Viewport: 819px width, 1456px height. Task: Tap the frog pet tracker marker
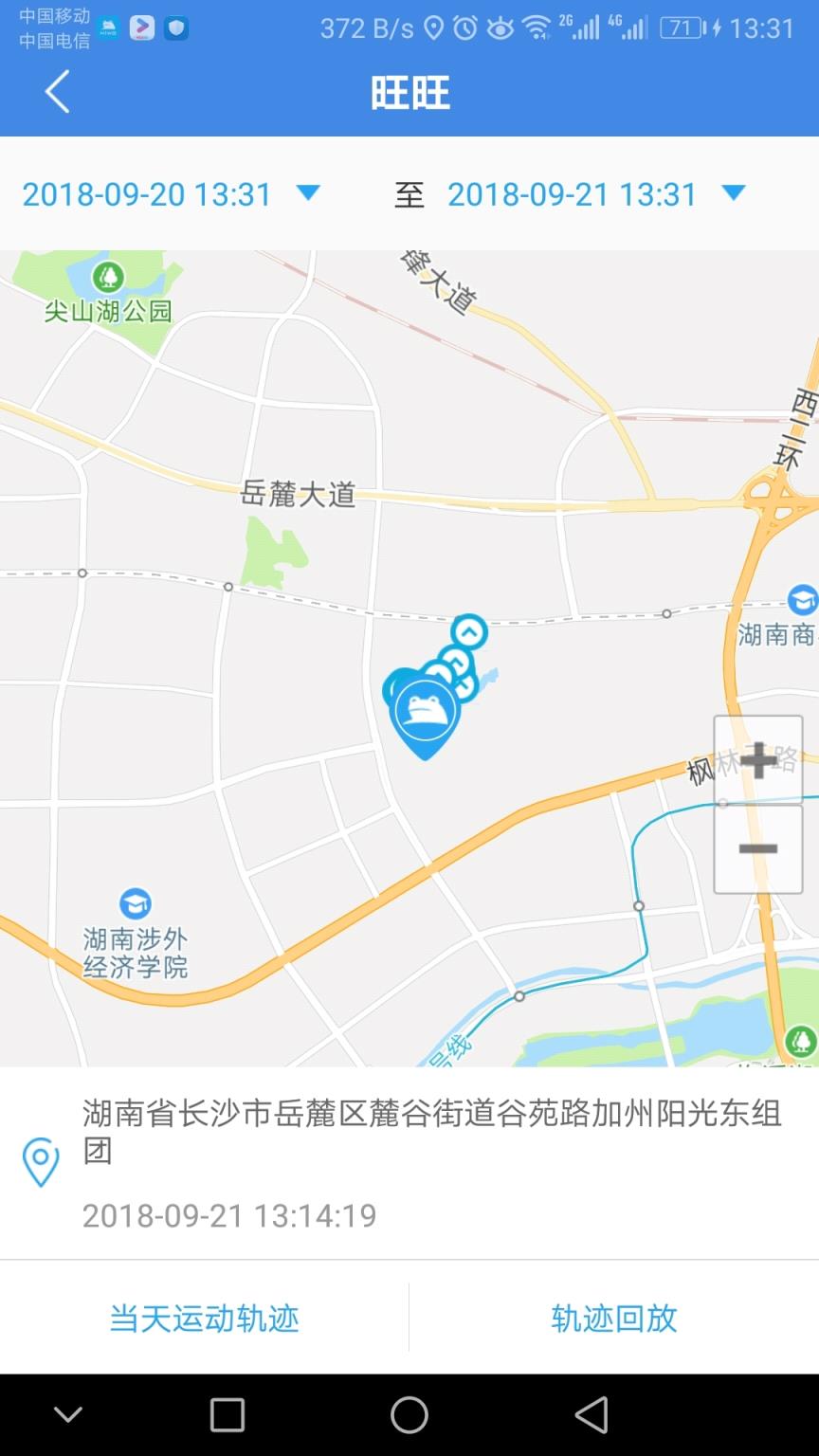point(426,711)
